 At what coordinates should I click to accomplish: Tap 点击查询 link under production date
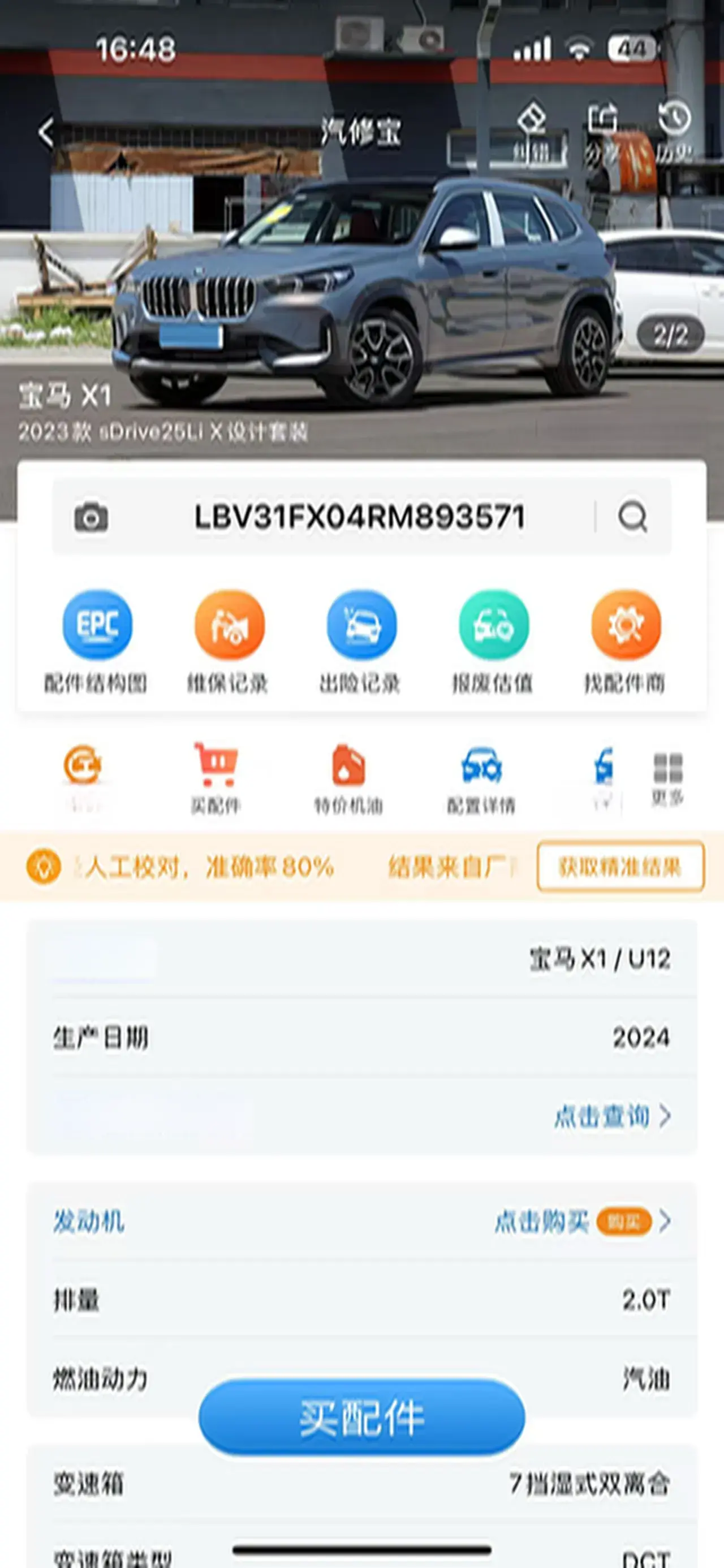(x=611, y=1116)
